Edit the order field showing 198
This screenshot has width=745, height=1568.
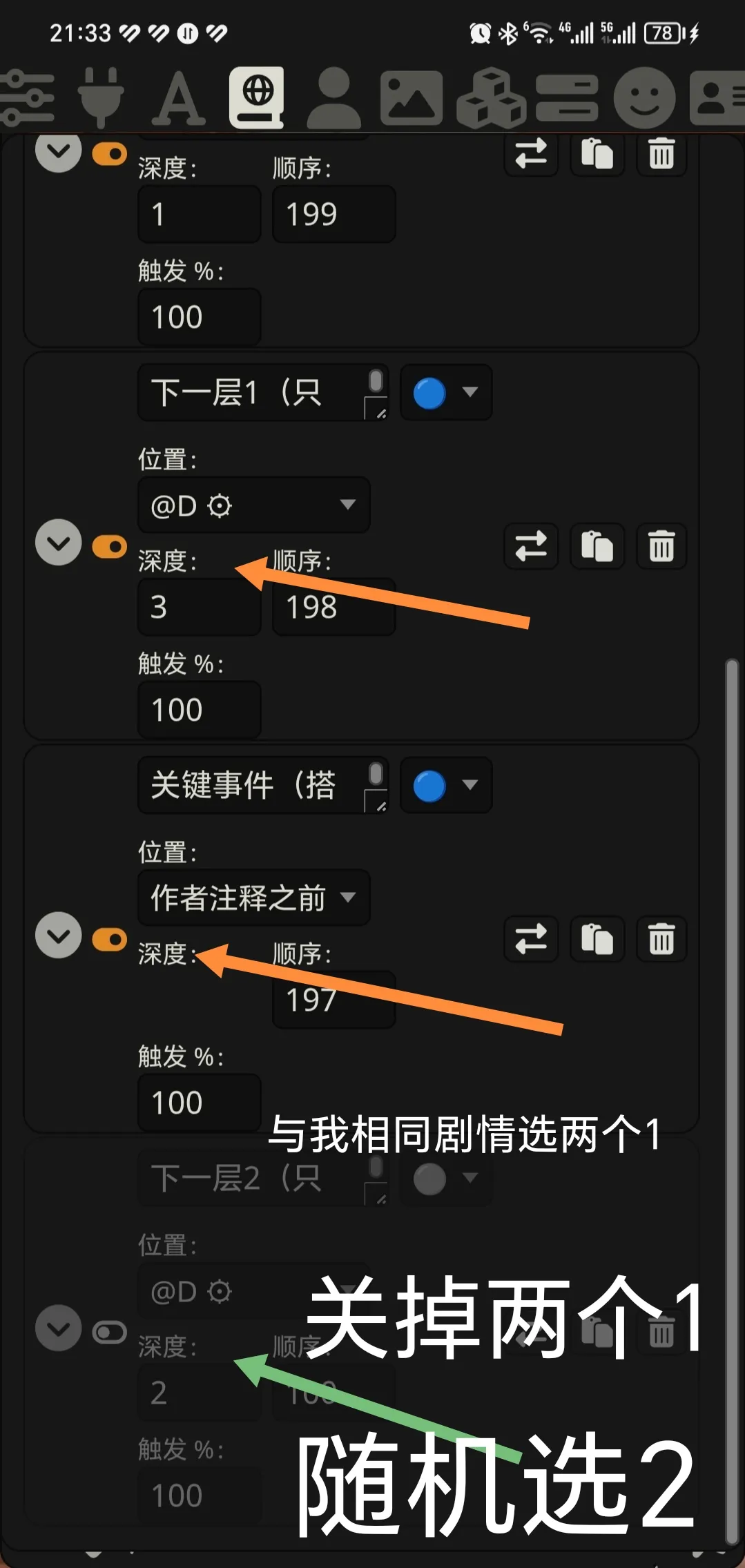333,608
